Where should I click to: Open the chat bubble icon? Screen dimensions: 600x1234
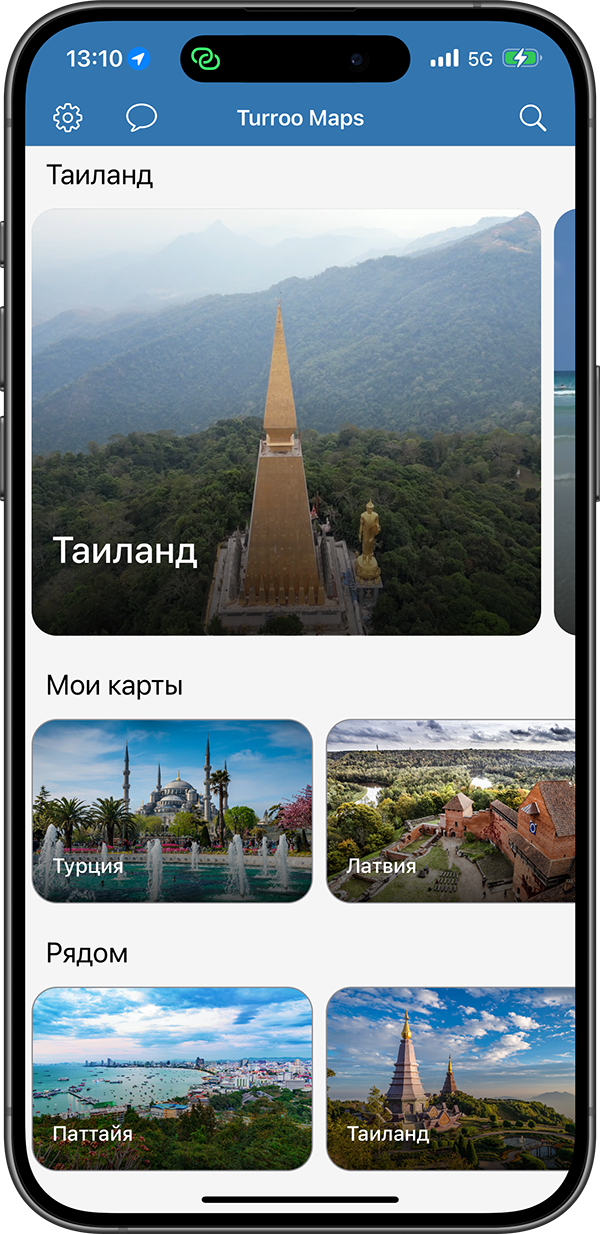coord(141,118)
